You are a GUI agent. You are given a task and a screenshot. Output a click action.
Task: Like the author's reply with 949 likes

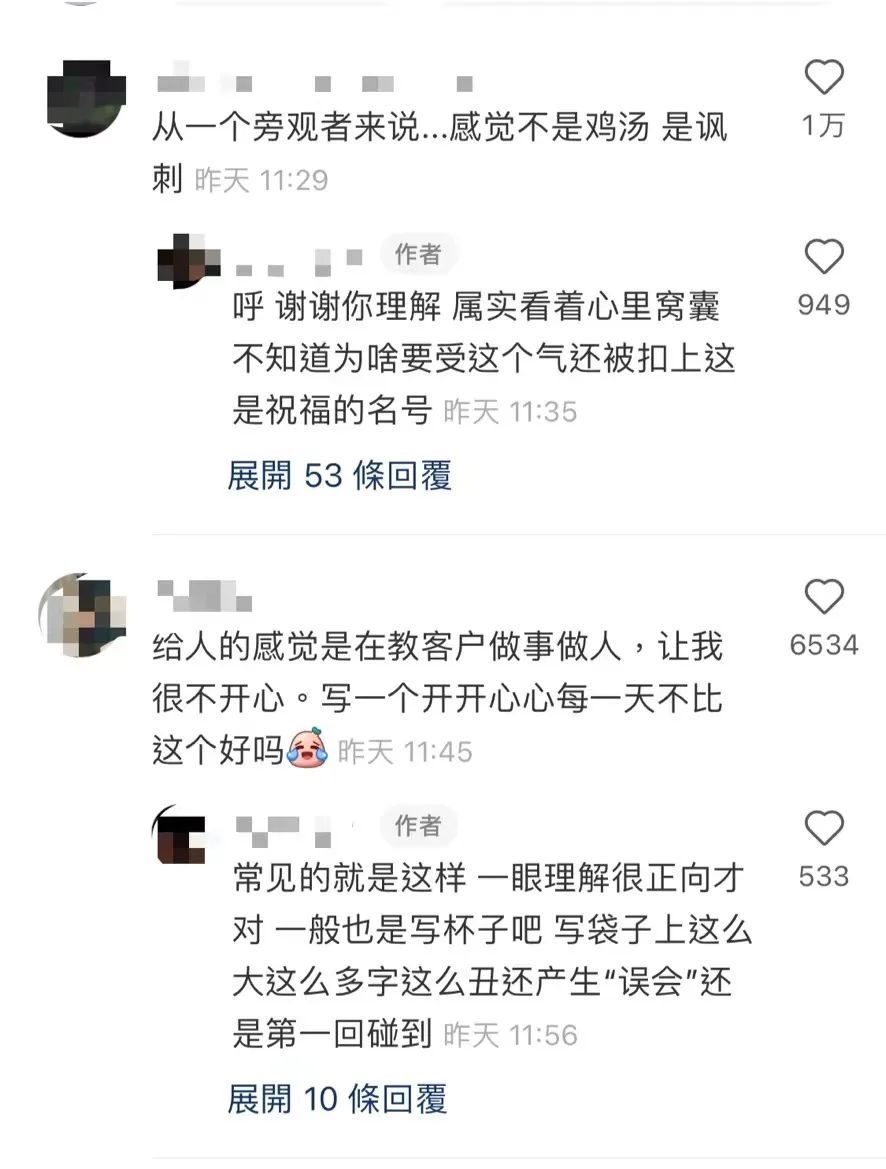(x=824, y=258)
